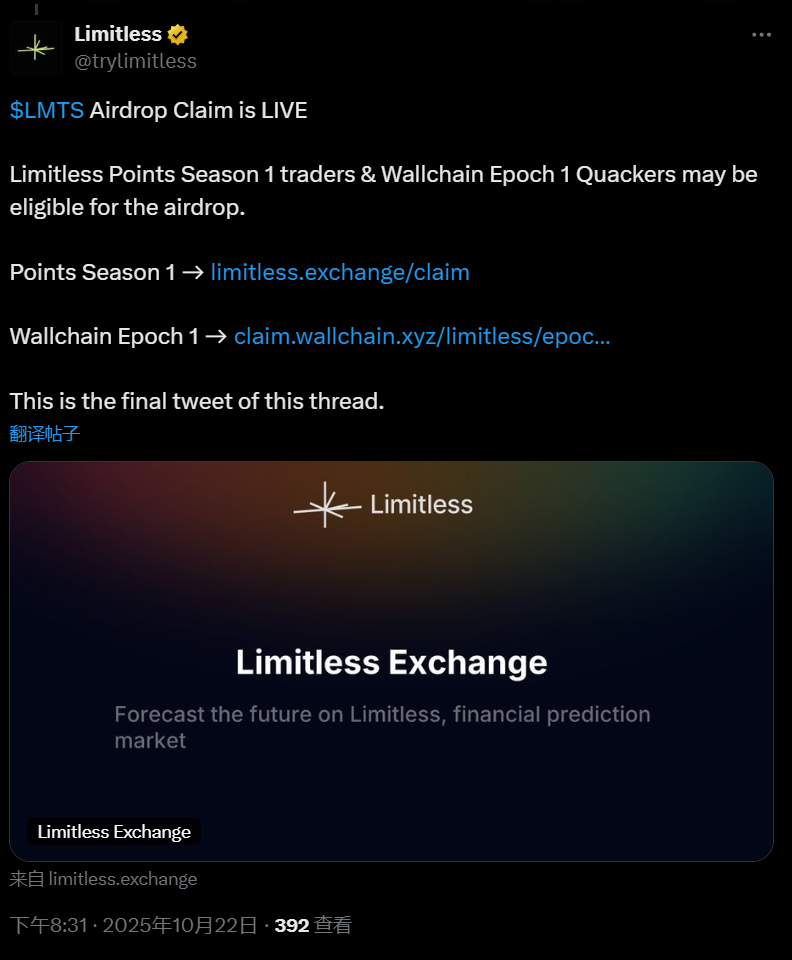Viewport: 792px width, 960px height.
Task: Open the Limitless profile avatar
Action: pyautogui.click(x=36, y=48)
